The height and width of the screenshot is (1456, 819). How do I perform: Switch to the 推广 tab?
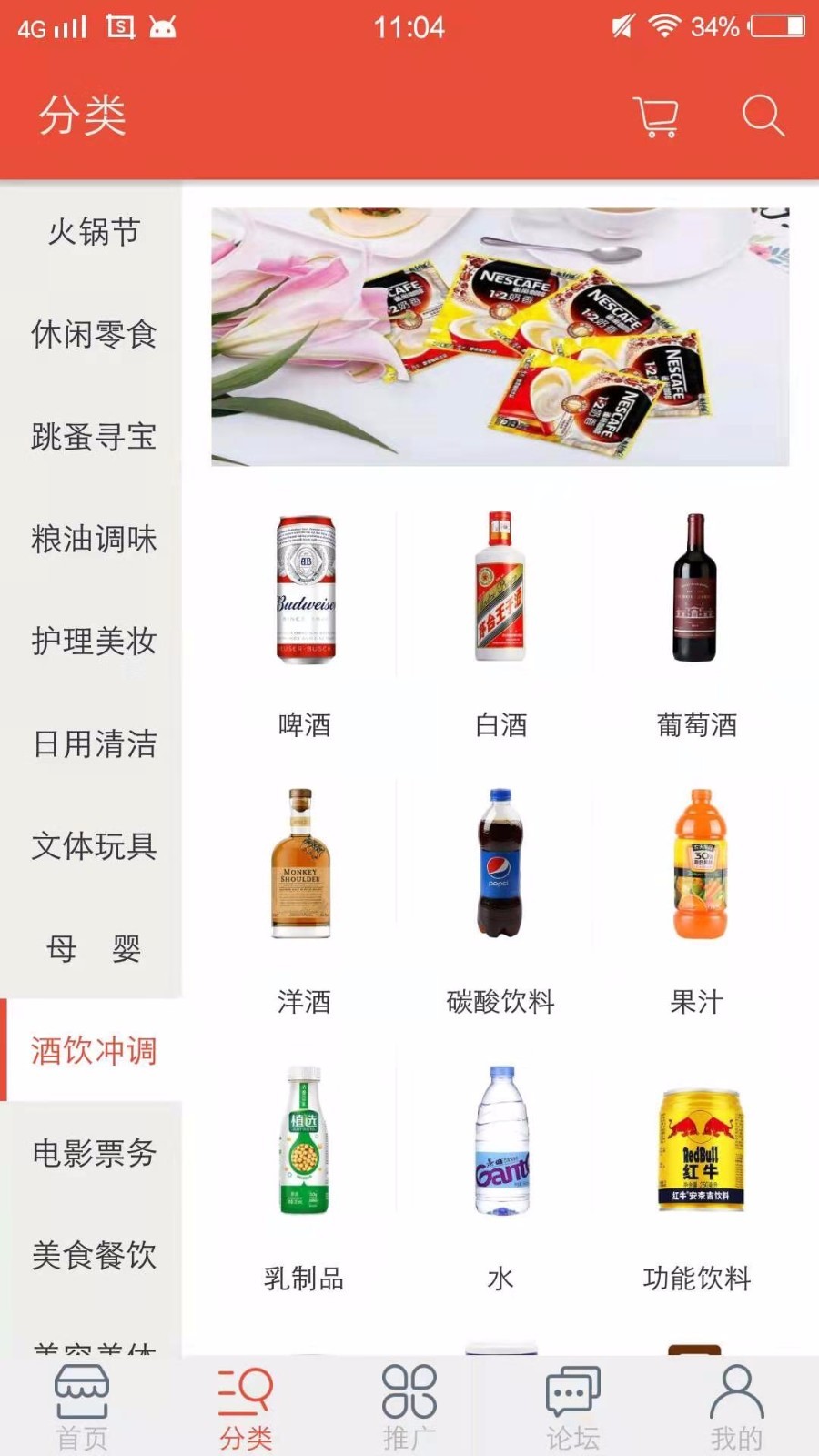point(409,1407)
